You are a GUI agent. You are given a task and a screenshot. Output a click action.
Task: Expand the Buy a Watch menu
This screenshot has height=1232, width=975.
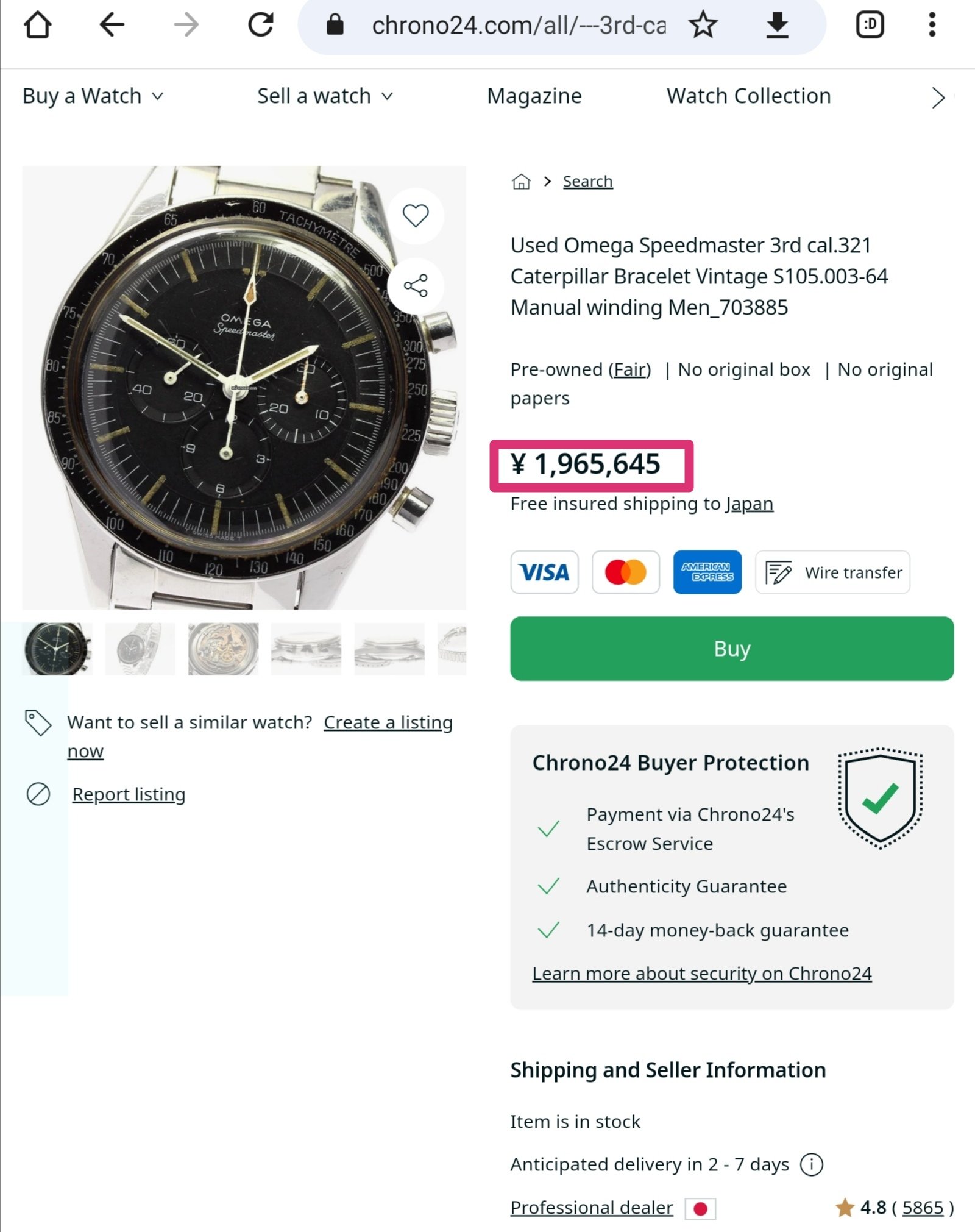pyautogui.click(x=93, y=96)
